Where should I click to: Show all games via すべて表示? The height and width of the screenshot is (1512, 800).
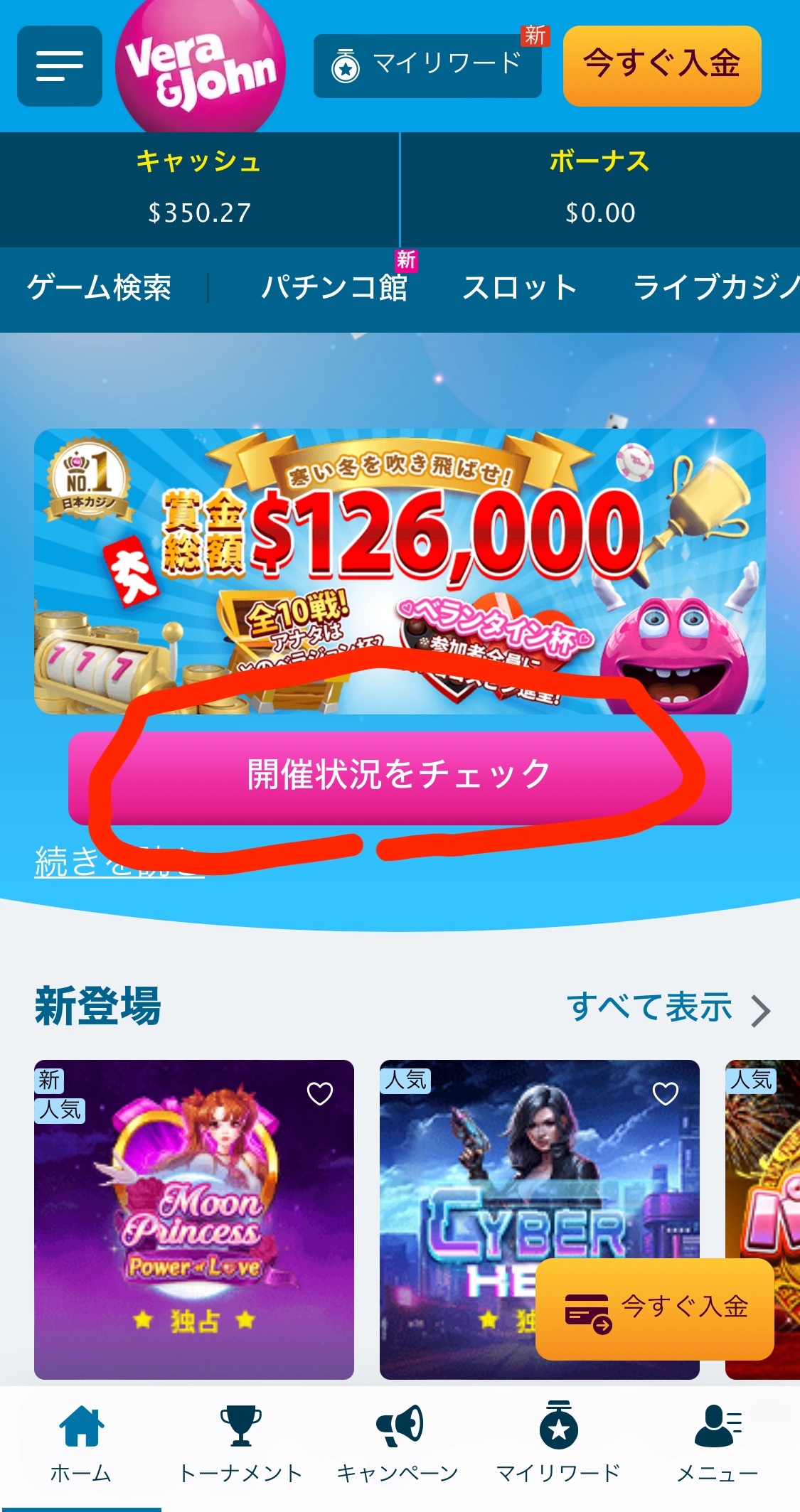(x=667, y=1008)
